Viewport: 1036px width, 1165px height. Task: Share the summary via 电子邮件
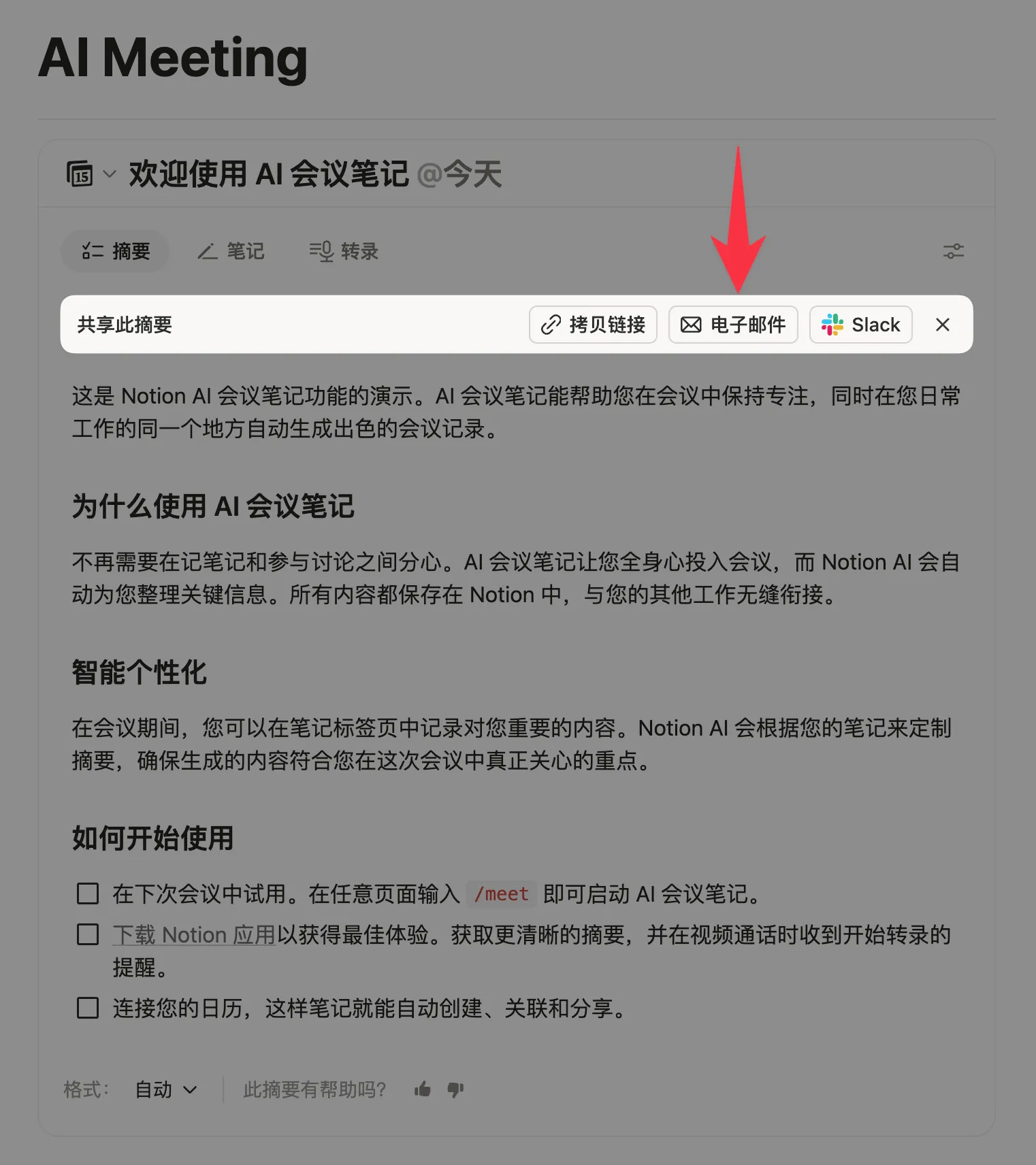[733, 325]
